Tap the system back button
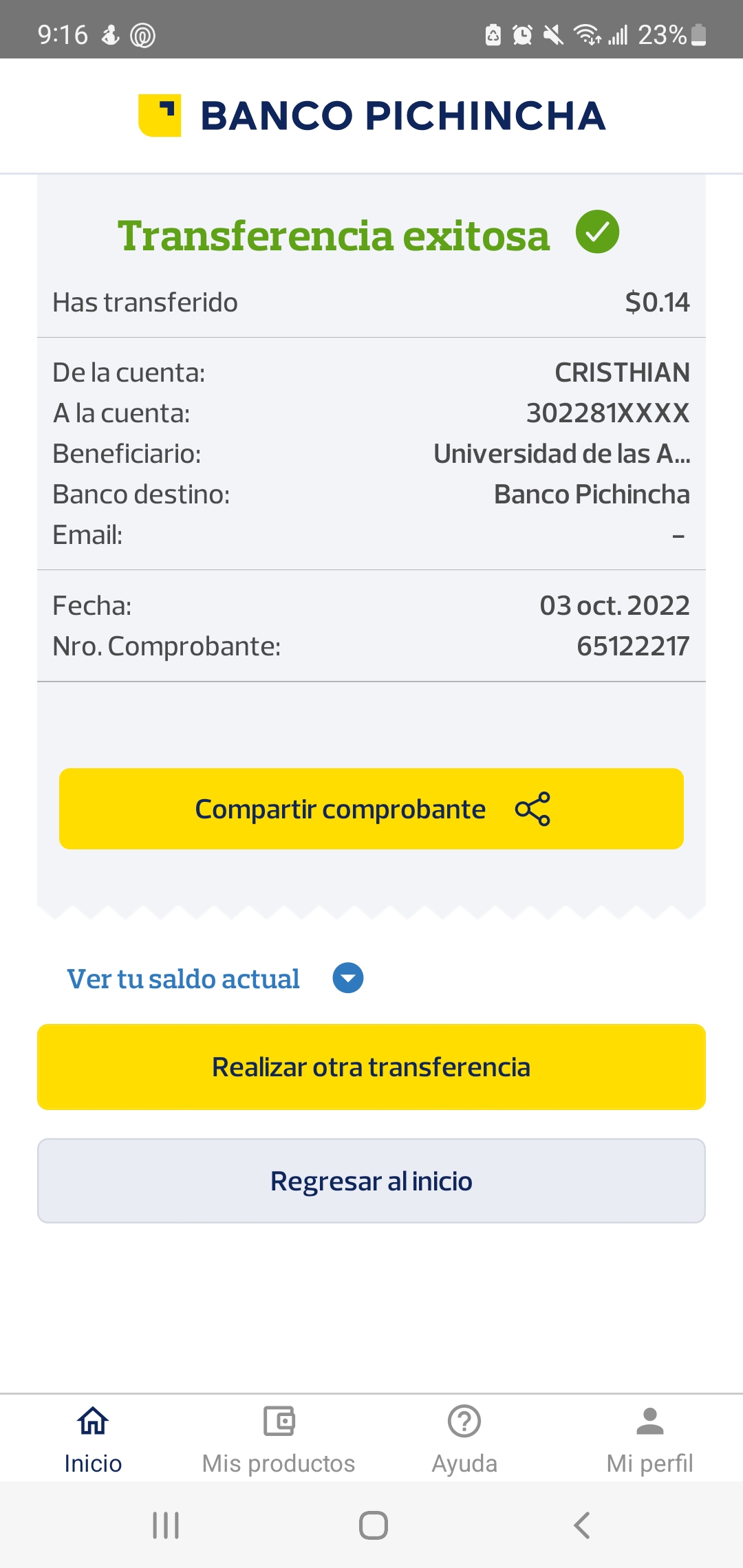Viewport: 743px width, 1568px height. coord(582,1525)
